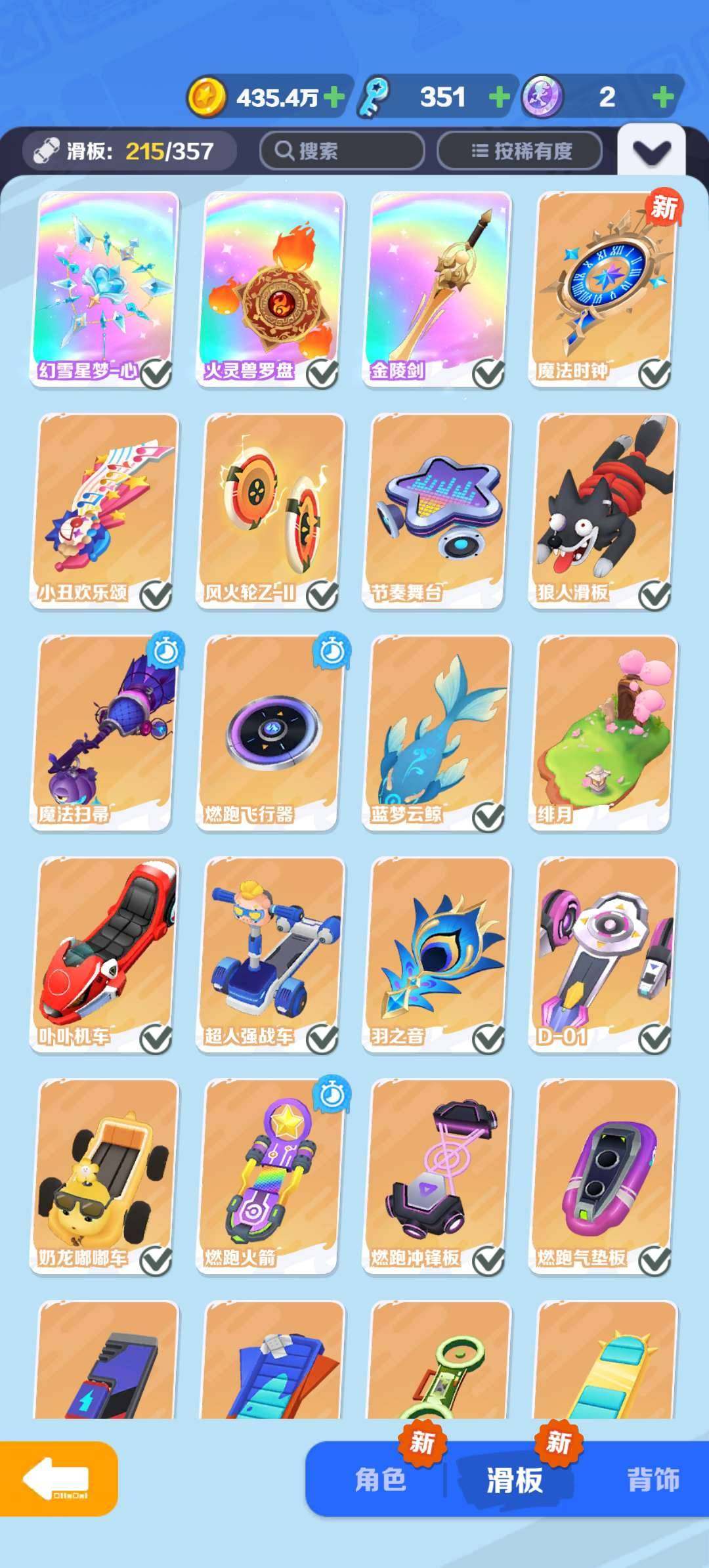709x1568 pixels.
Task: Add purple tokens with the plus icon
Action: tap(663, 98)
